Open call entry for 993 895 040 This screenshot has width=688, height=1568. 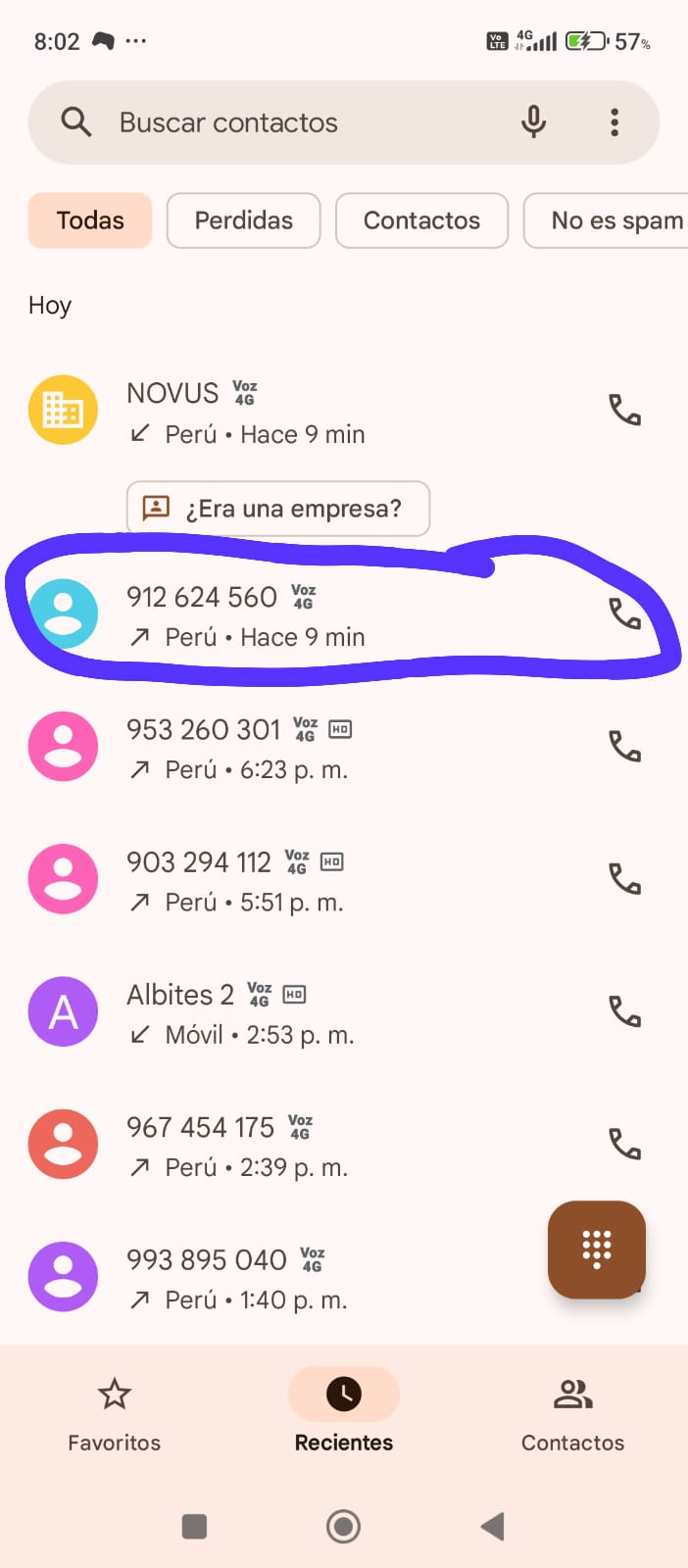tap(294, 1278)
